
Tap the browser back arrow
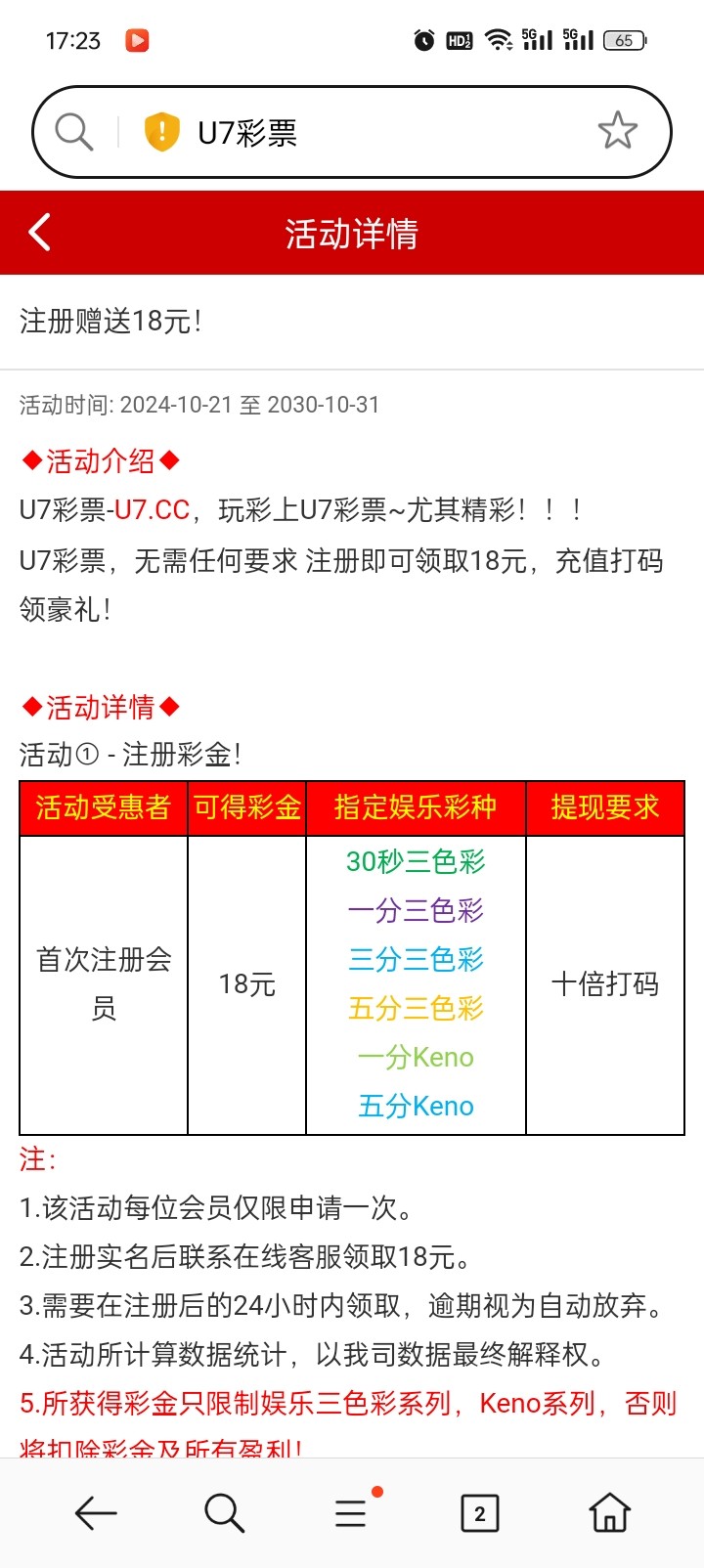pyautogui.click(x=96, y=1513)
